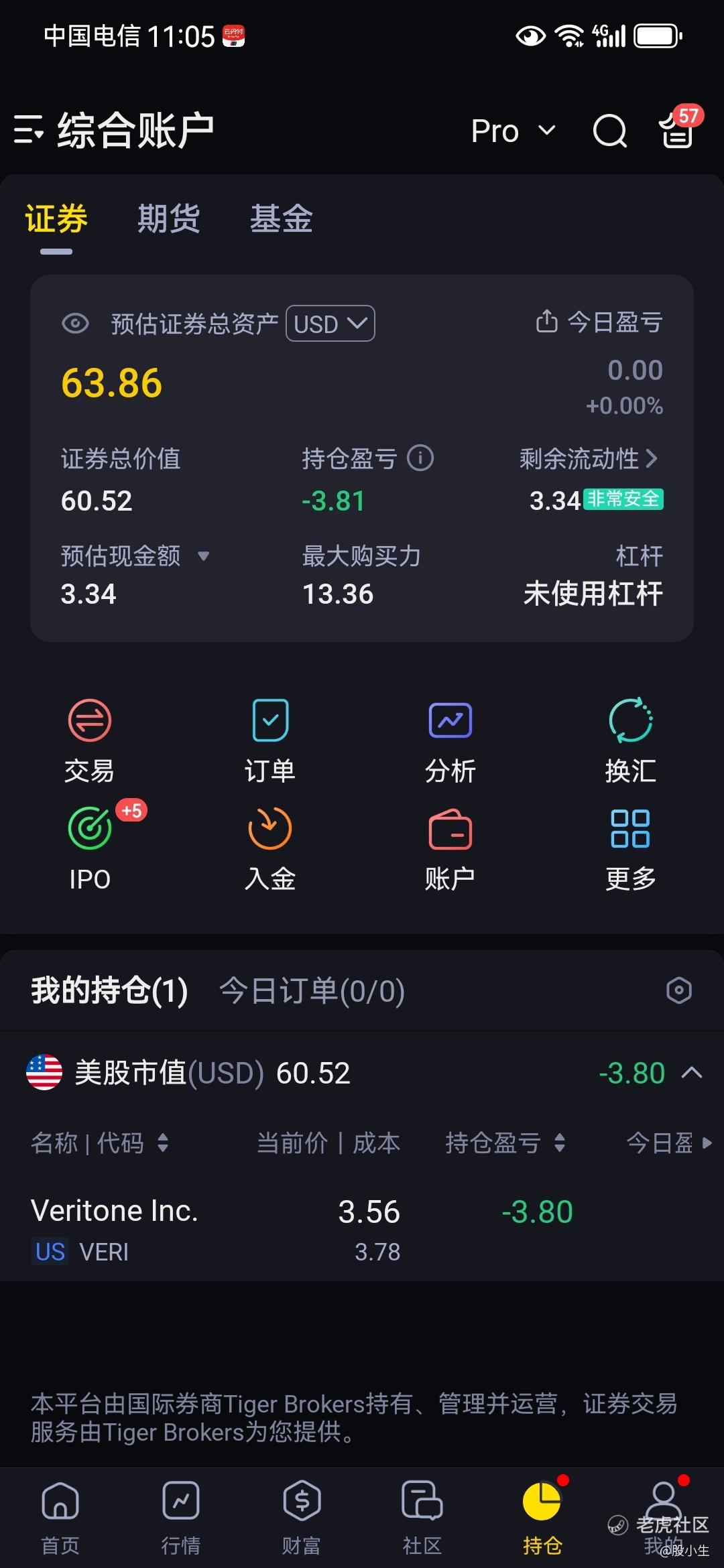This screenshot has width=724, height=1568.
Task: Hide asset values with the eye icon
Action: pos(75,324)
